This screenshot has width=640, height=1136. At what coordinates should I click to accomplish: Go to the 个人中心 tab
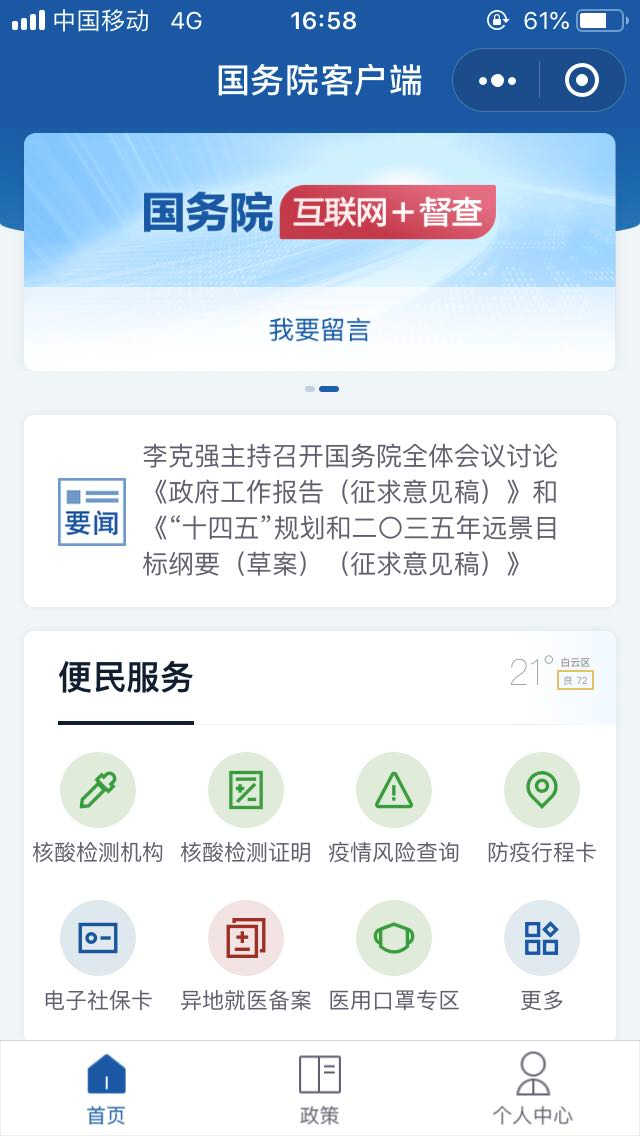532,1088
